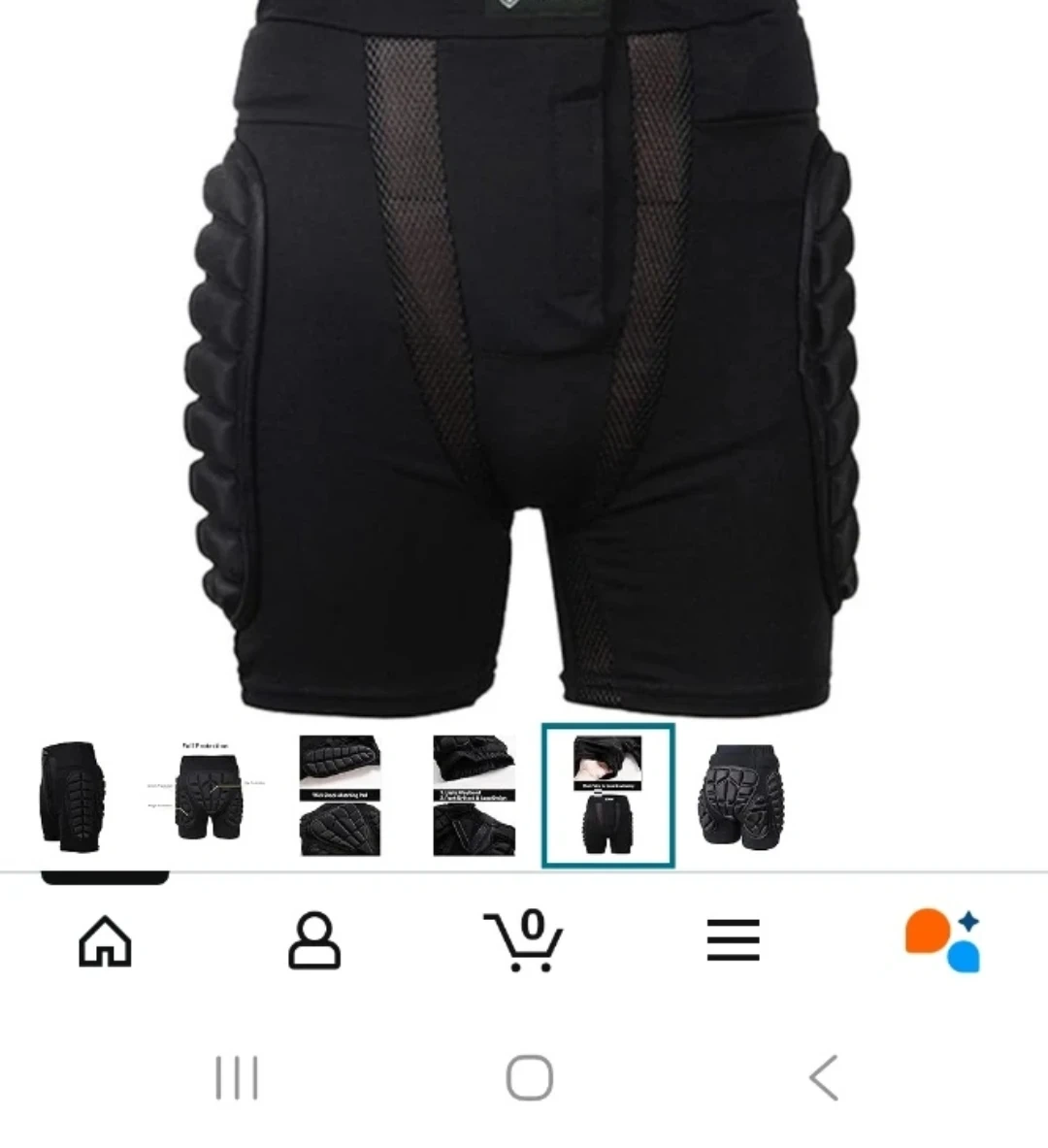Select the full protection diagram thumbnail
This screenshot has height=1148, width=1048.
coord(207,796)
